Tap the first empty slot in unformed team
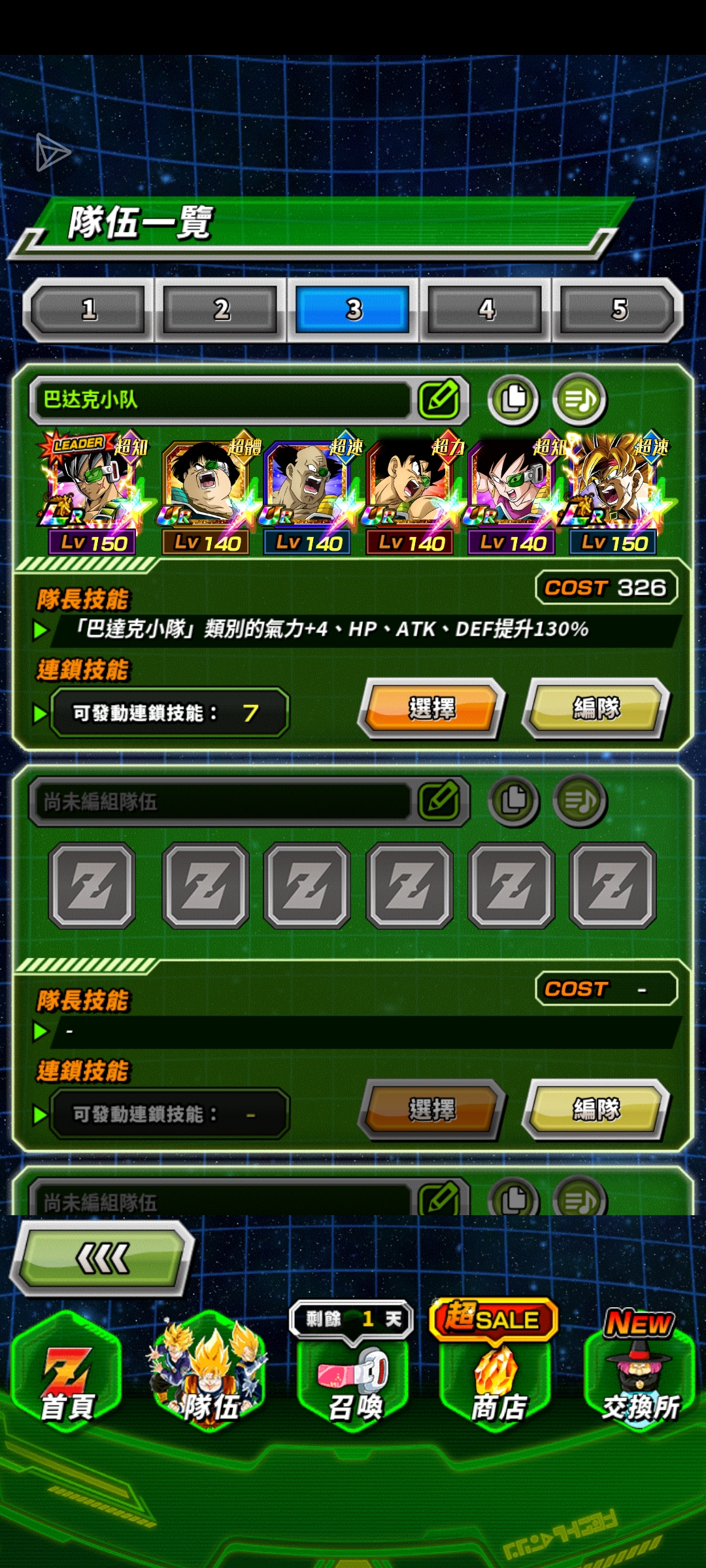Screen dimensions: 706x1568 [x=92, y=885]
